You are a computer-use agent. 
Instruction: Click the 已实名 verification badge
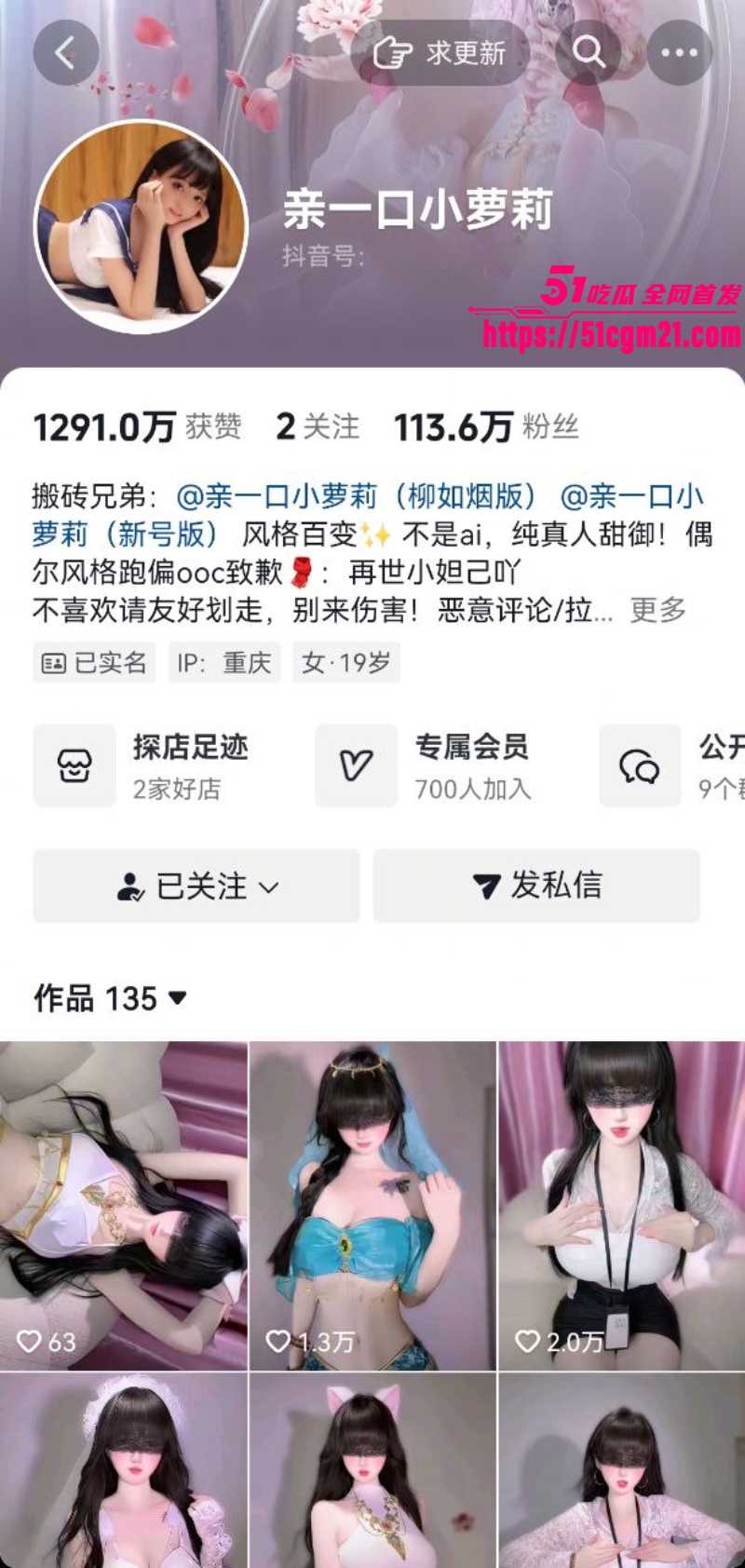pos(93,662)
